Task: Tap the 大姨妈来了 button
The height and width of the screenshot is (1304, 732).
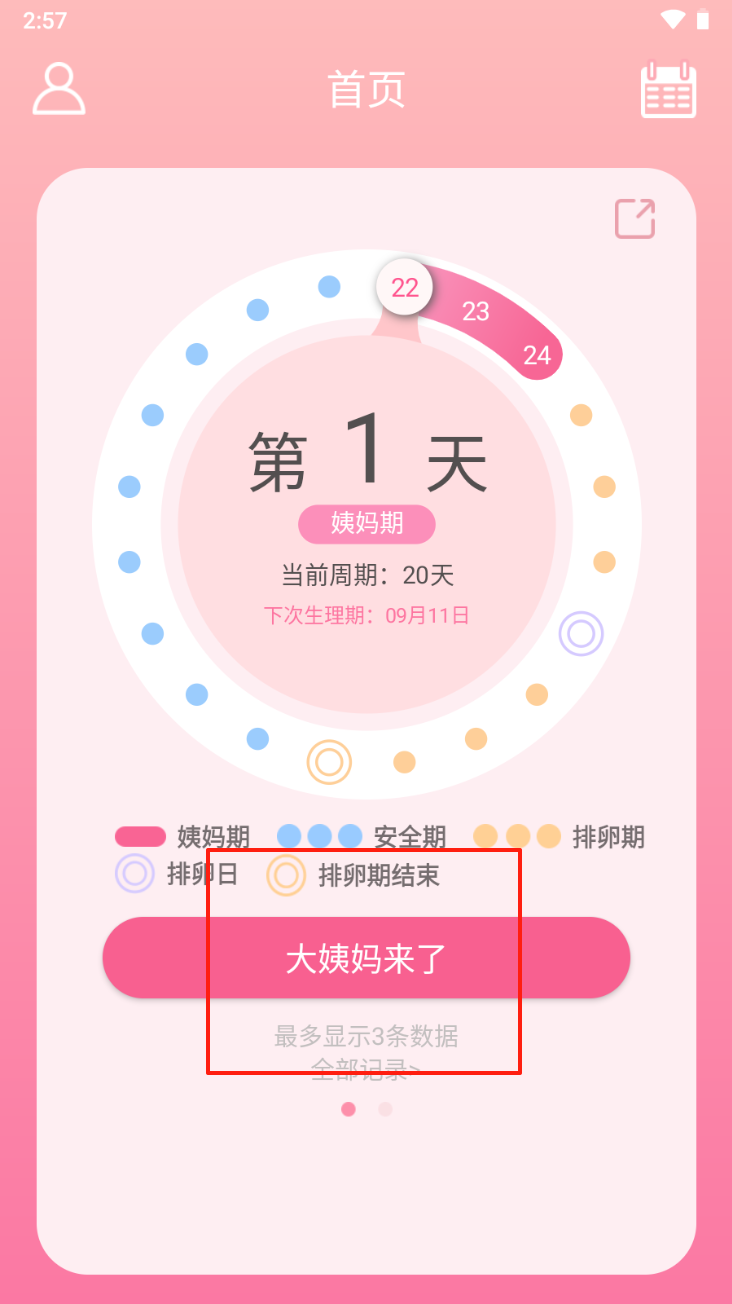Action: [x=366, y=958]
